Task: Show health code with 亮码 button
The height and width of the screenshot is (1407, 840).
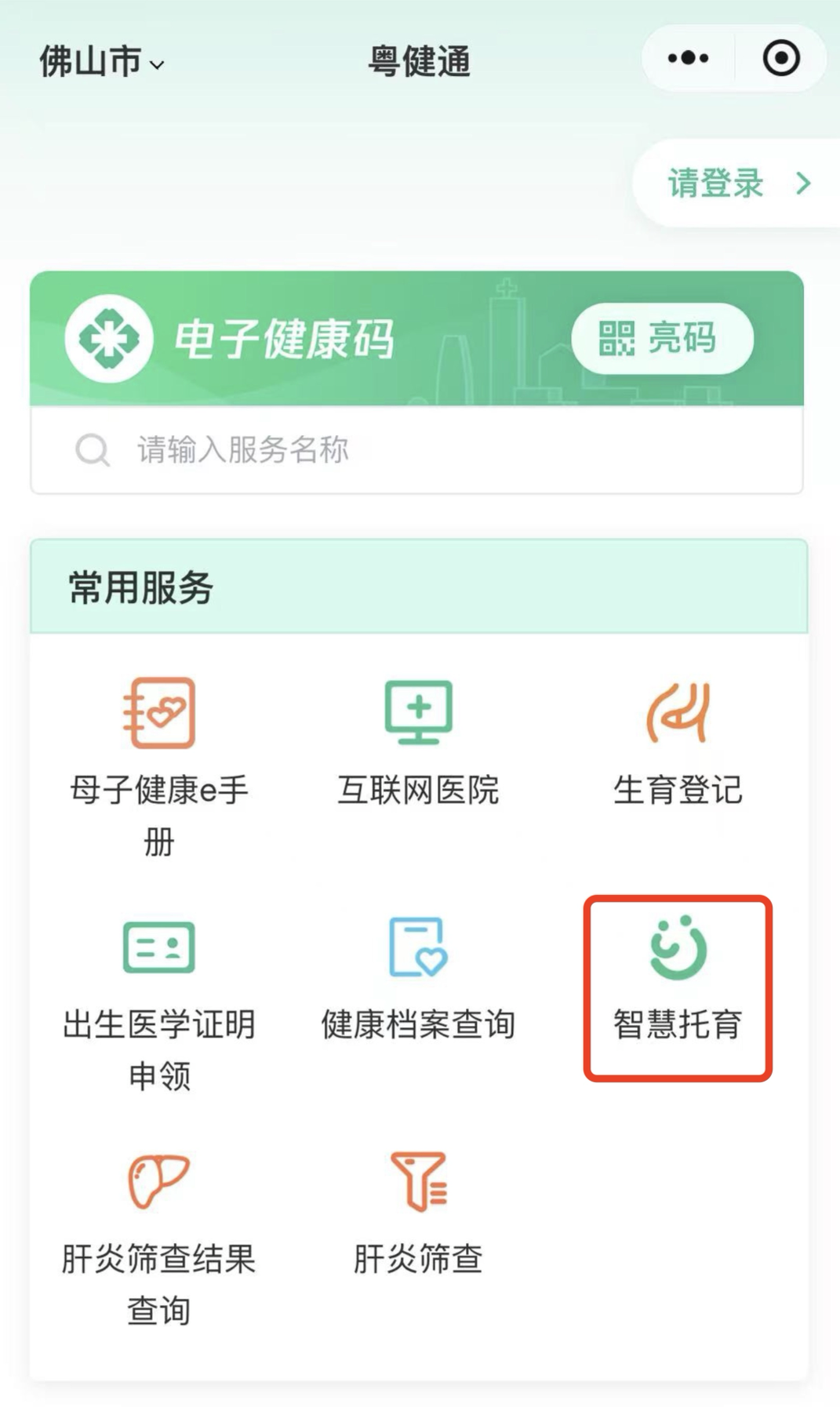Action: point(662,338)
